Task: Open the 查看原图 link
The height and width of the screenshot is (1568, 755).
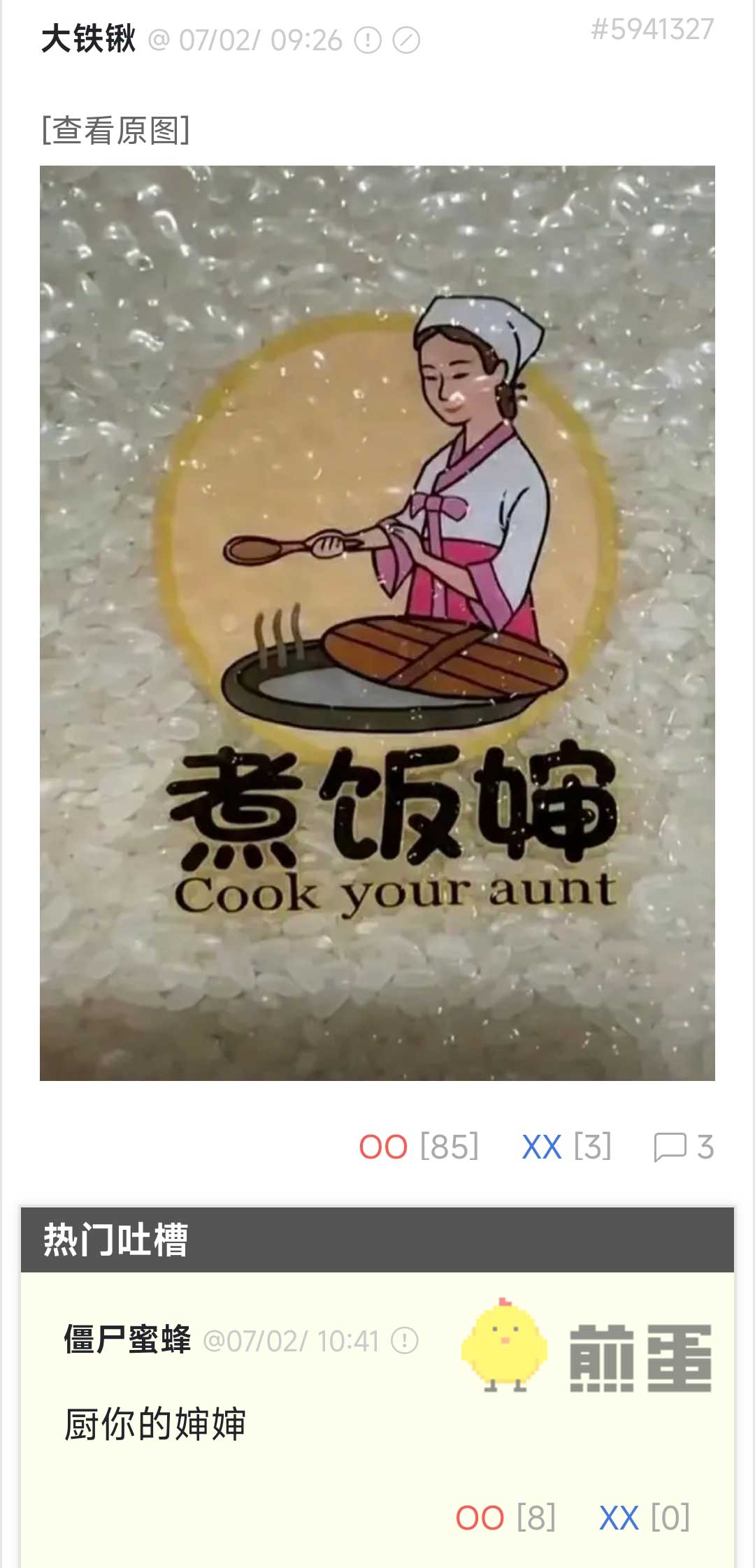Action: click(x=115, y=131)
